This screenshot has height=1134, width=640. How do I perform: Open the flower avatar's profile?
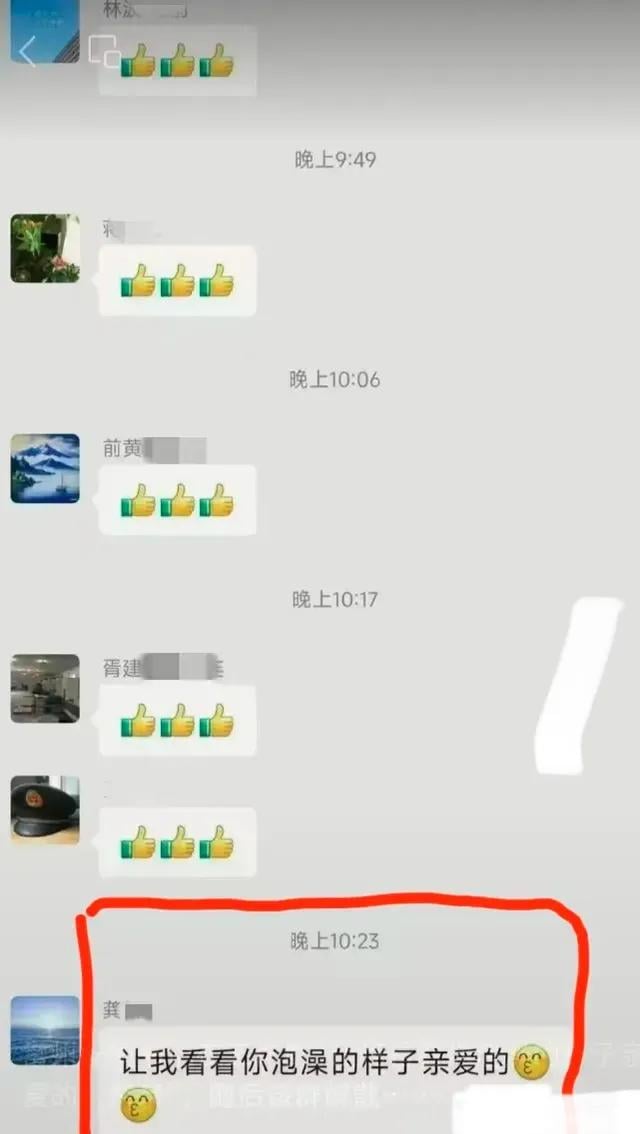tap(45, 248)
